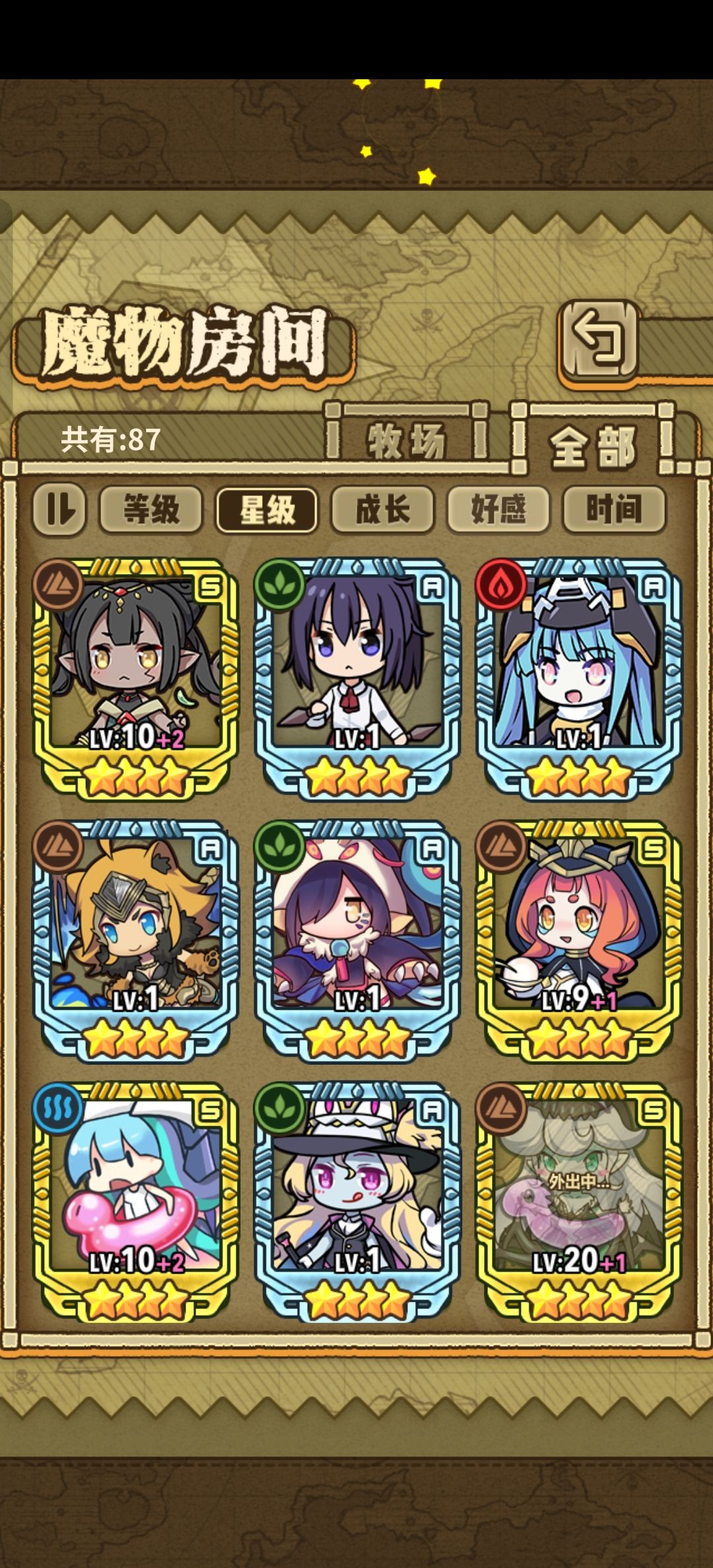Select the 等级 sort filter
The width and height of the screenshot is (713, 1568).
point(154,509)
